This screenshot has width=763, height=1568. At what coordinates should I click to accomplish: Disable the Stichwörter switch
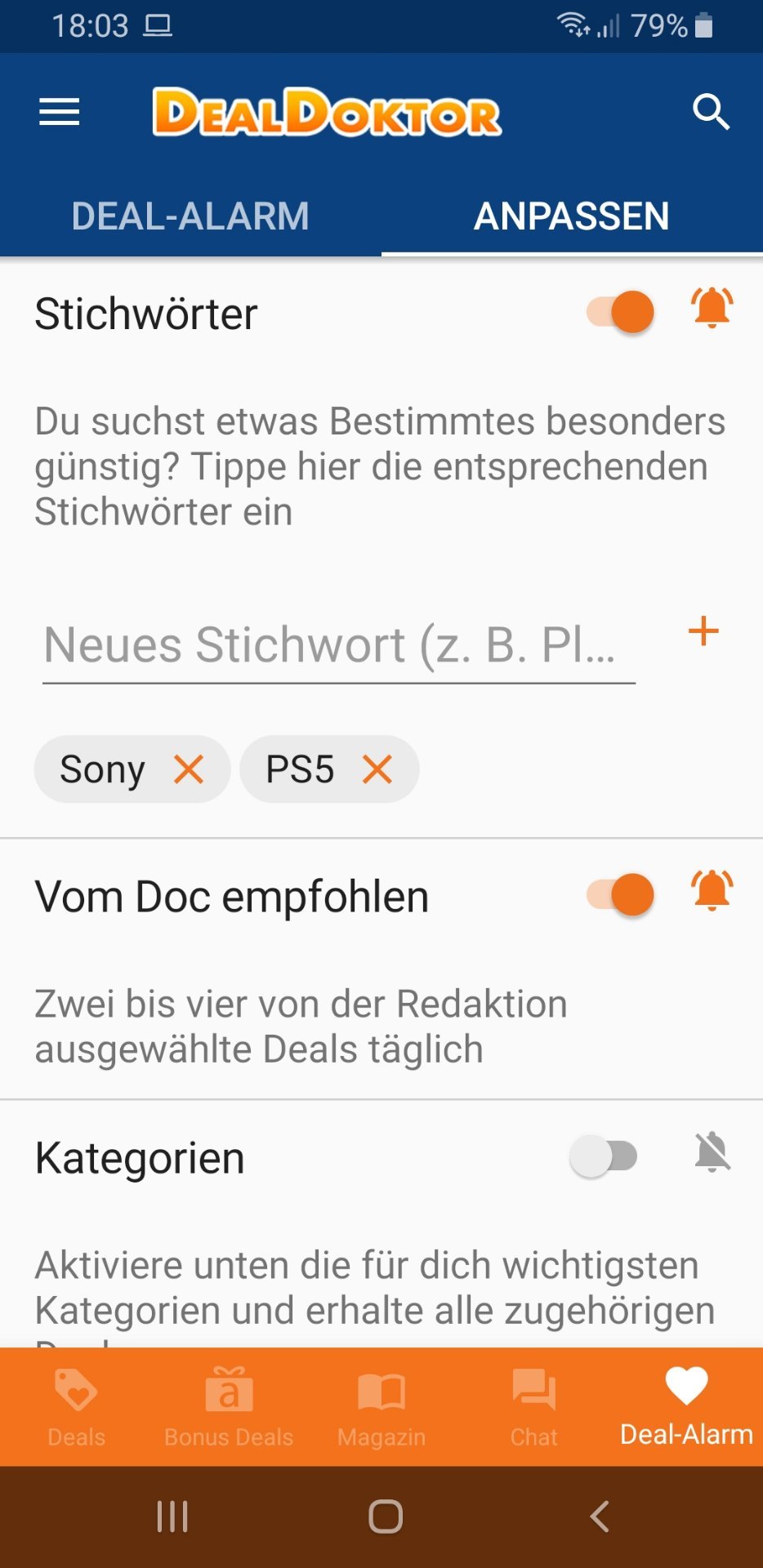[x=621, y=312]
